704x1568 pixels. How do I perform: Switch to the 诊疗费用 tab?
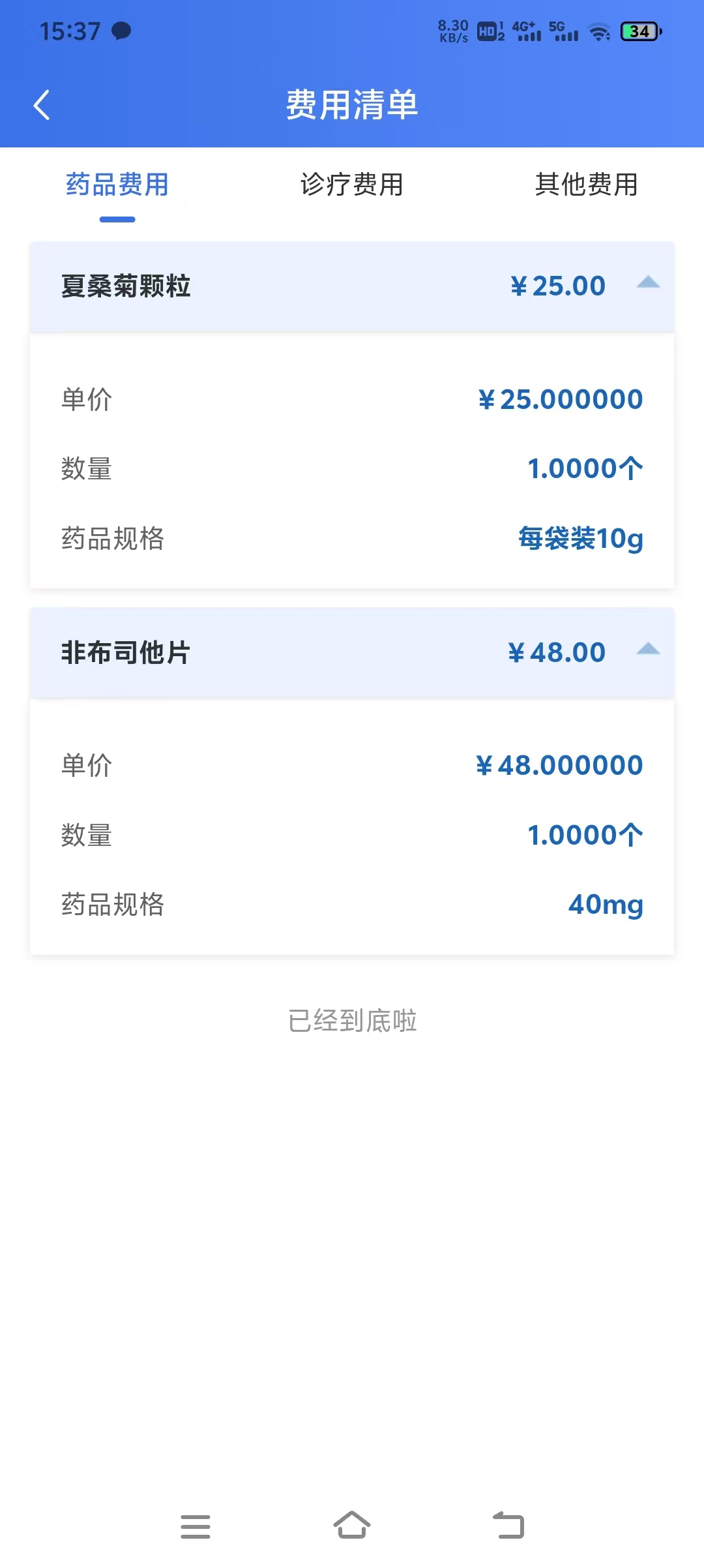point(352,185)
